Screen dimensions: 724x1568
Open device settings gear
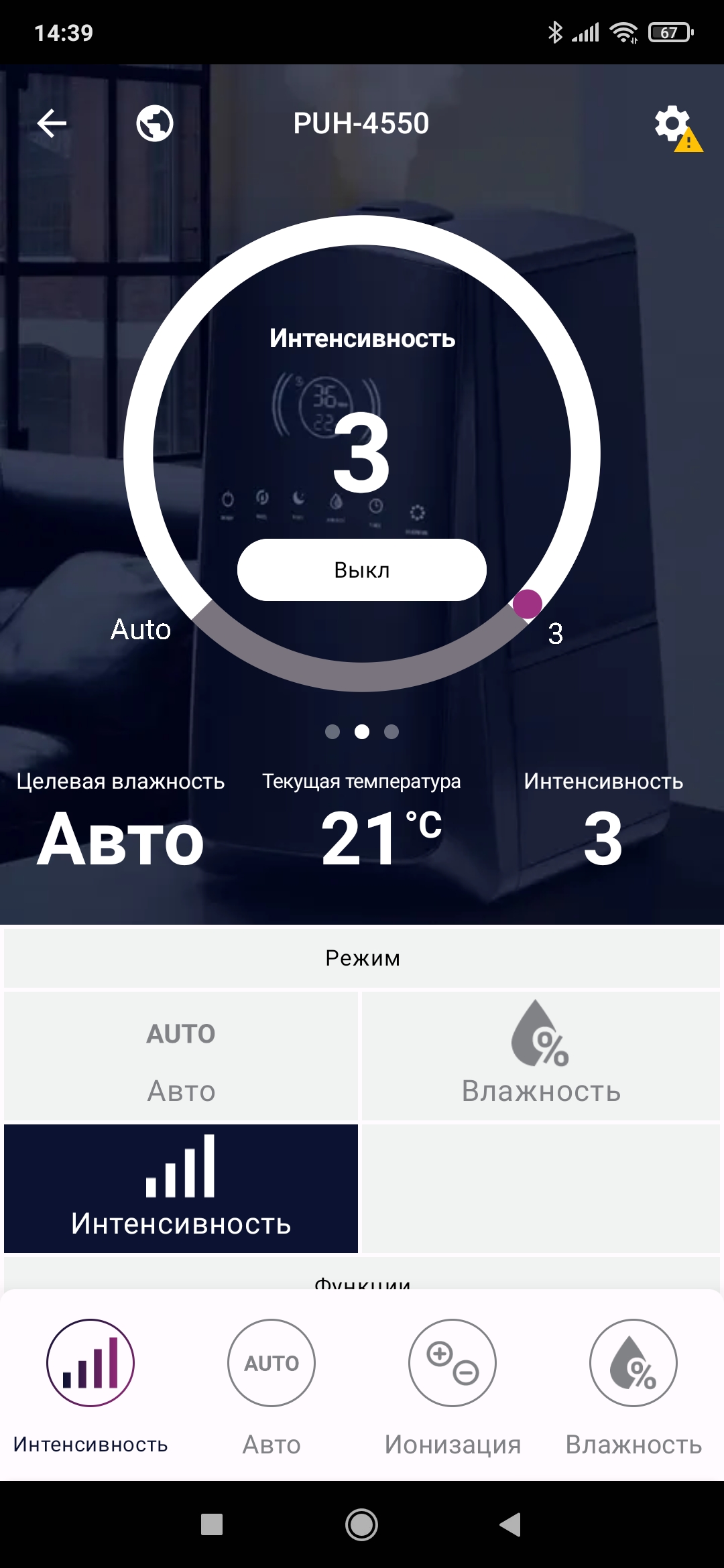point(672,124)
